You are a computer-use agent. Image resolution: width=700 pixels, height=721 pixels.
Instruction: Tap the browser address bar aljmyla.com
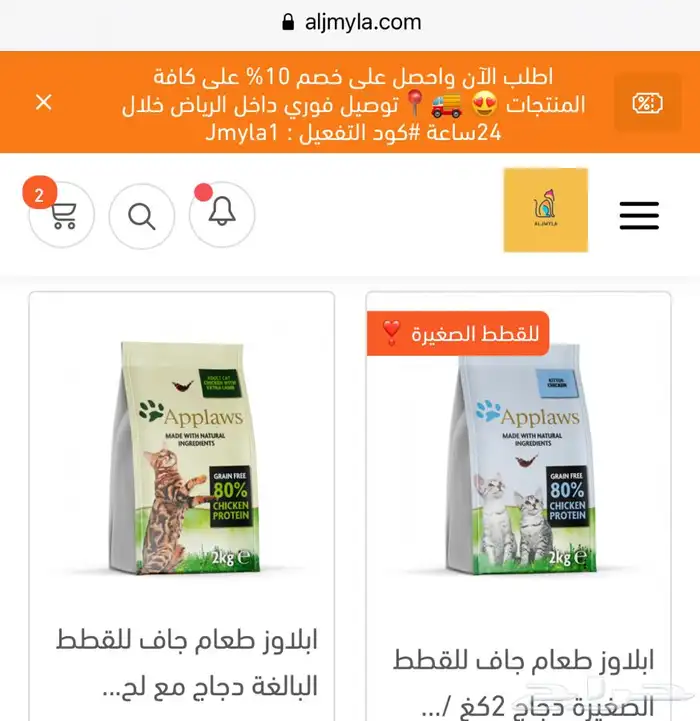coord(351,22)
